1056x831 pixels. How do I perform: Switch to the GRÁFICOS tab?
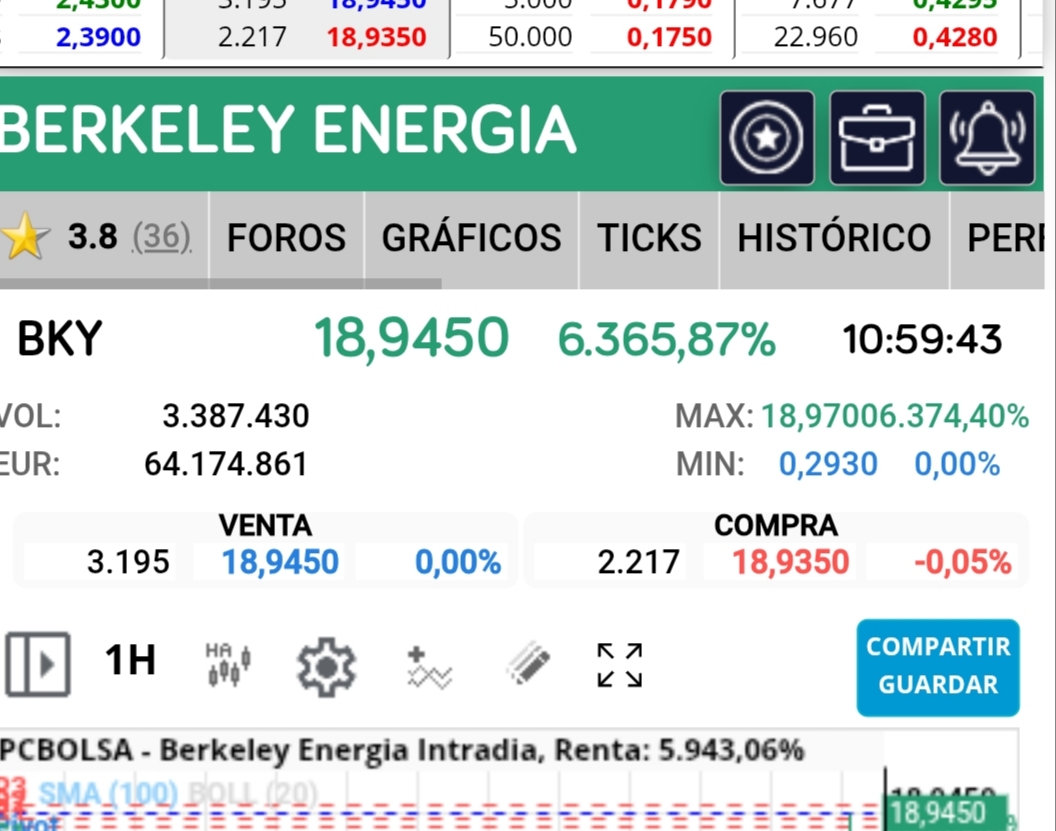pos(471,238)
